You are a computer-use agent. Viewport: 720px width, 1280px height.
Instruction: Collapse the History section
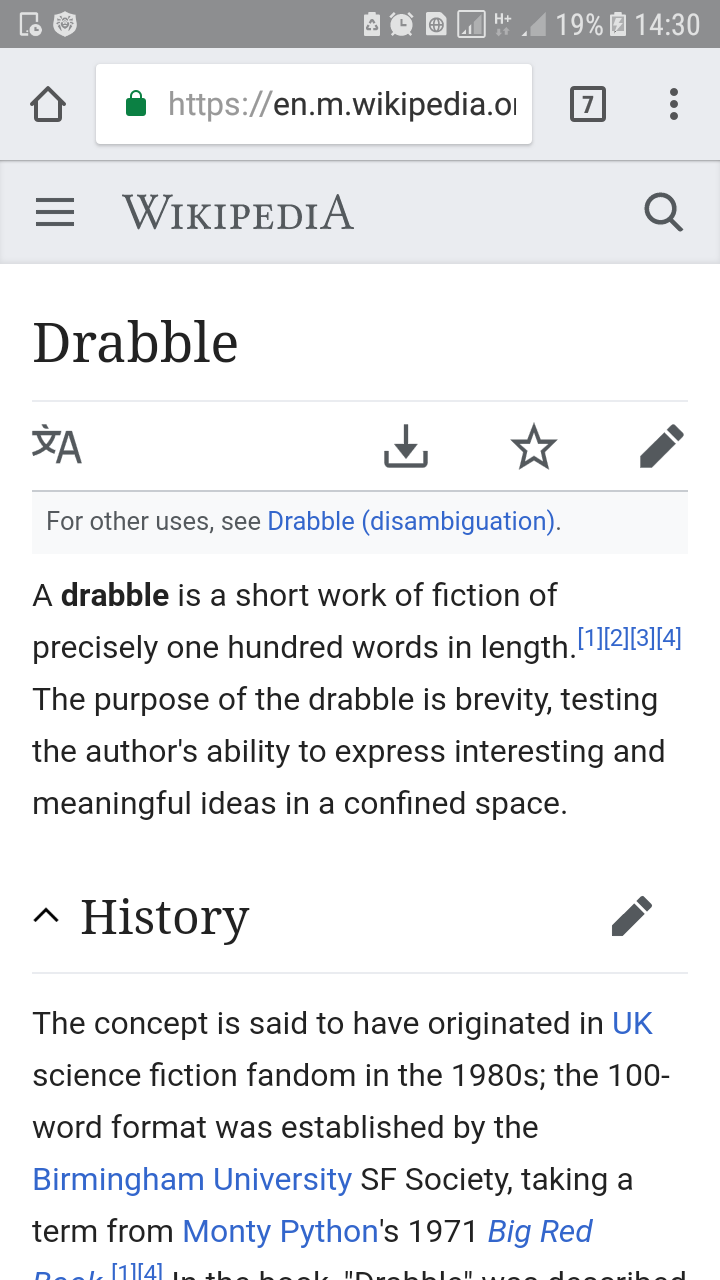click(46, 916)
